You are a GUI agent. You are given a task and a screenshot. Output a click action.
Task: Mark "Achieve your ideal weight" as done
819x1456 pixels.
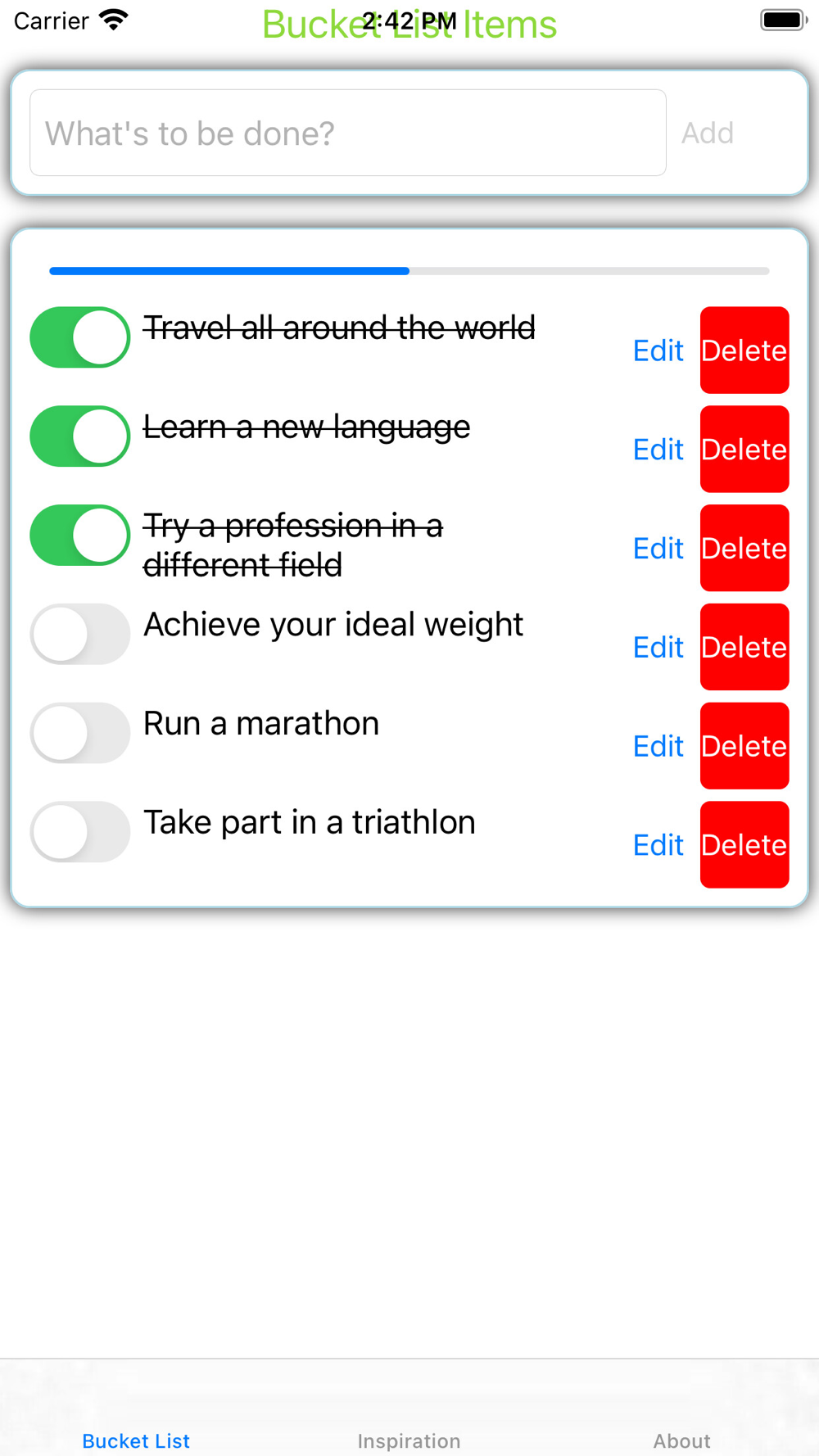[80, 634]
